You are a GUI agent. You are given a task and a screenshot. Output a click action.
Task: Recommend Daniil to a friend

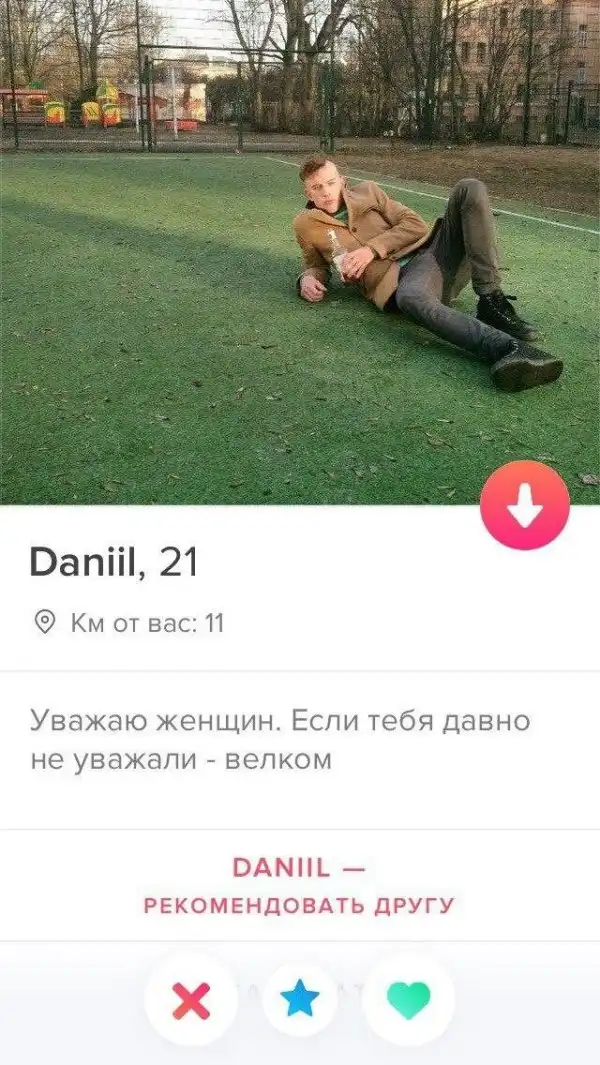coord(299,886)
